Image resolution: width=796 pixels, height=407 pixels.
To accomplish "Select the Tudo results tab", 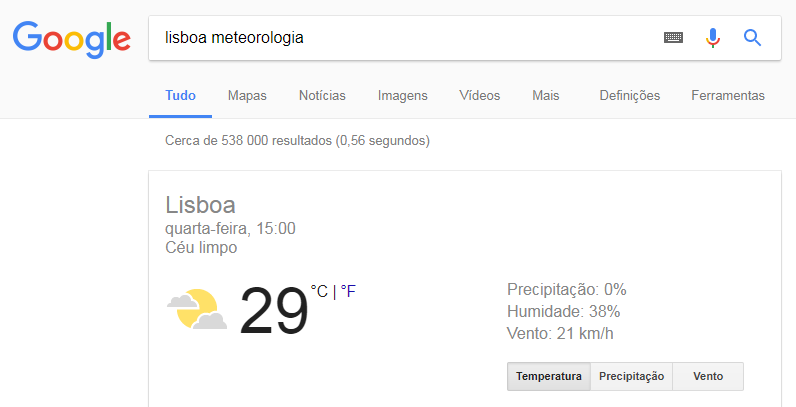I will [180, 96].
